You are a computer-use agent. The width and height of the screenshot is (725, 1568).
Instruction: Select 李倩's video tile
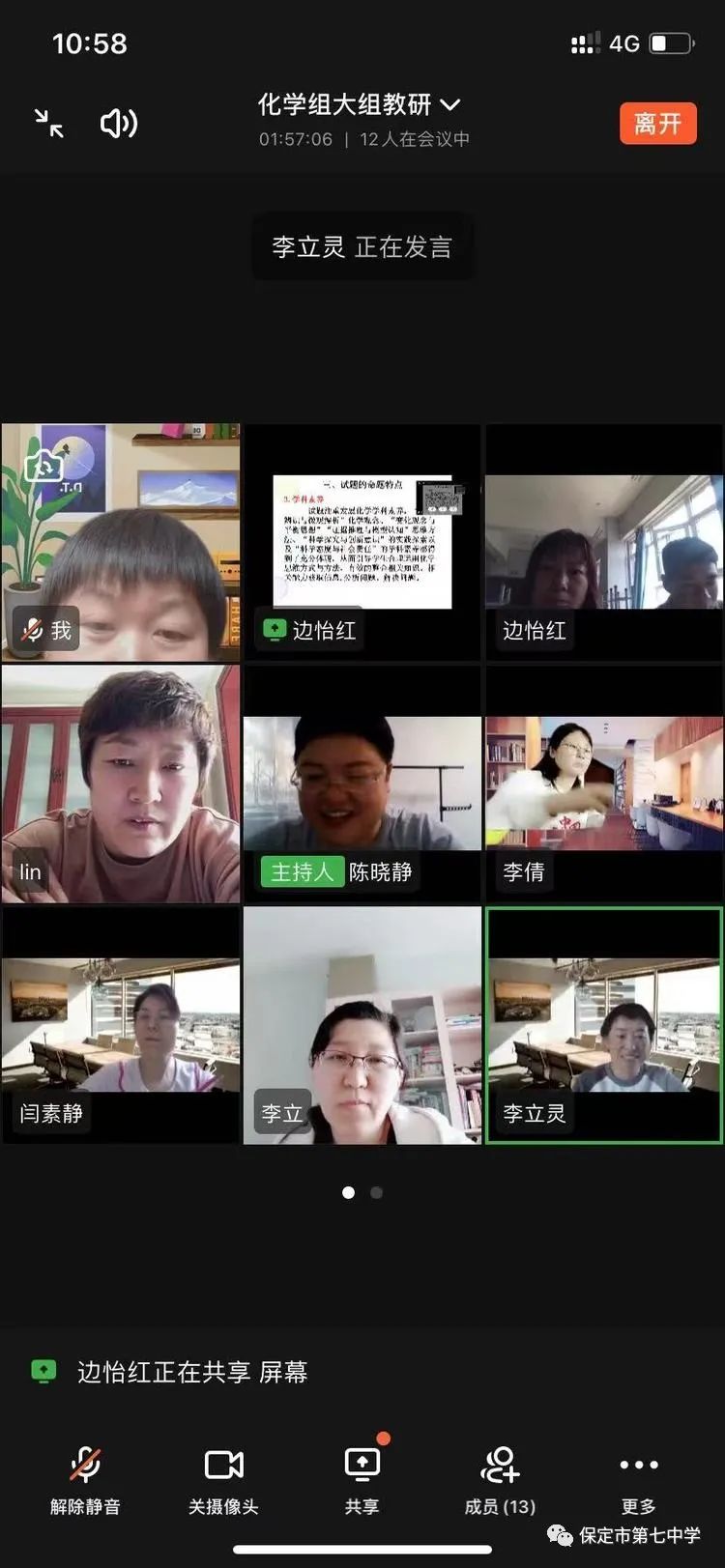[x=604, y=784]
